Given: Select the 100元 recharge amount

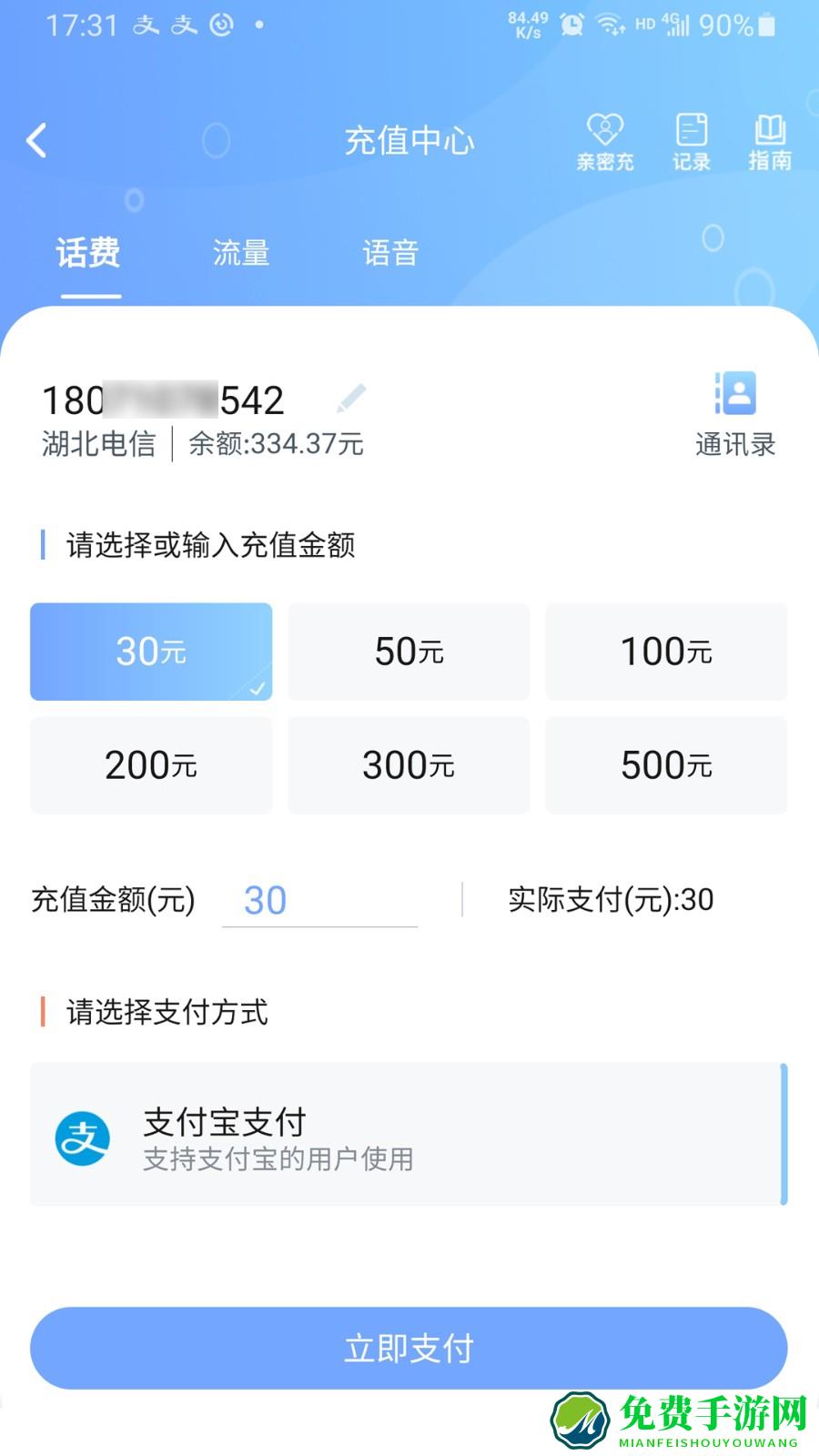Looking at the screenshot, I should [x=665, y=652].
